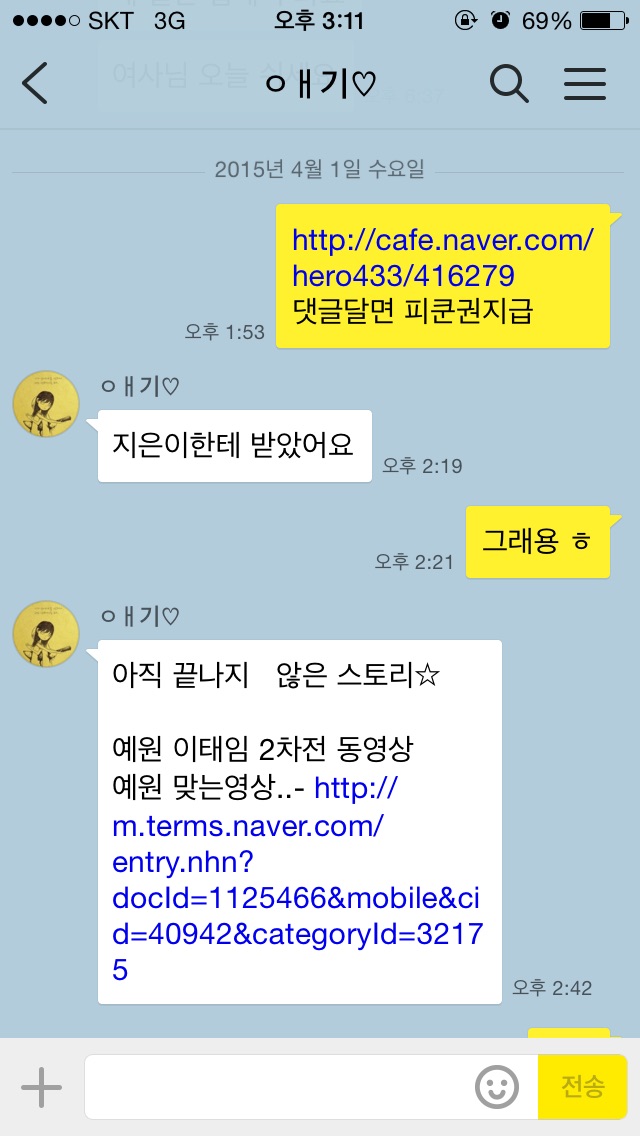
Task: Open the chat room hamburger menu
Action: 585,84
